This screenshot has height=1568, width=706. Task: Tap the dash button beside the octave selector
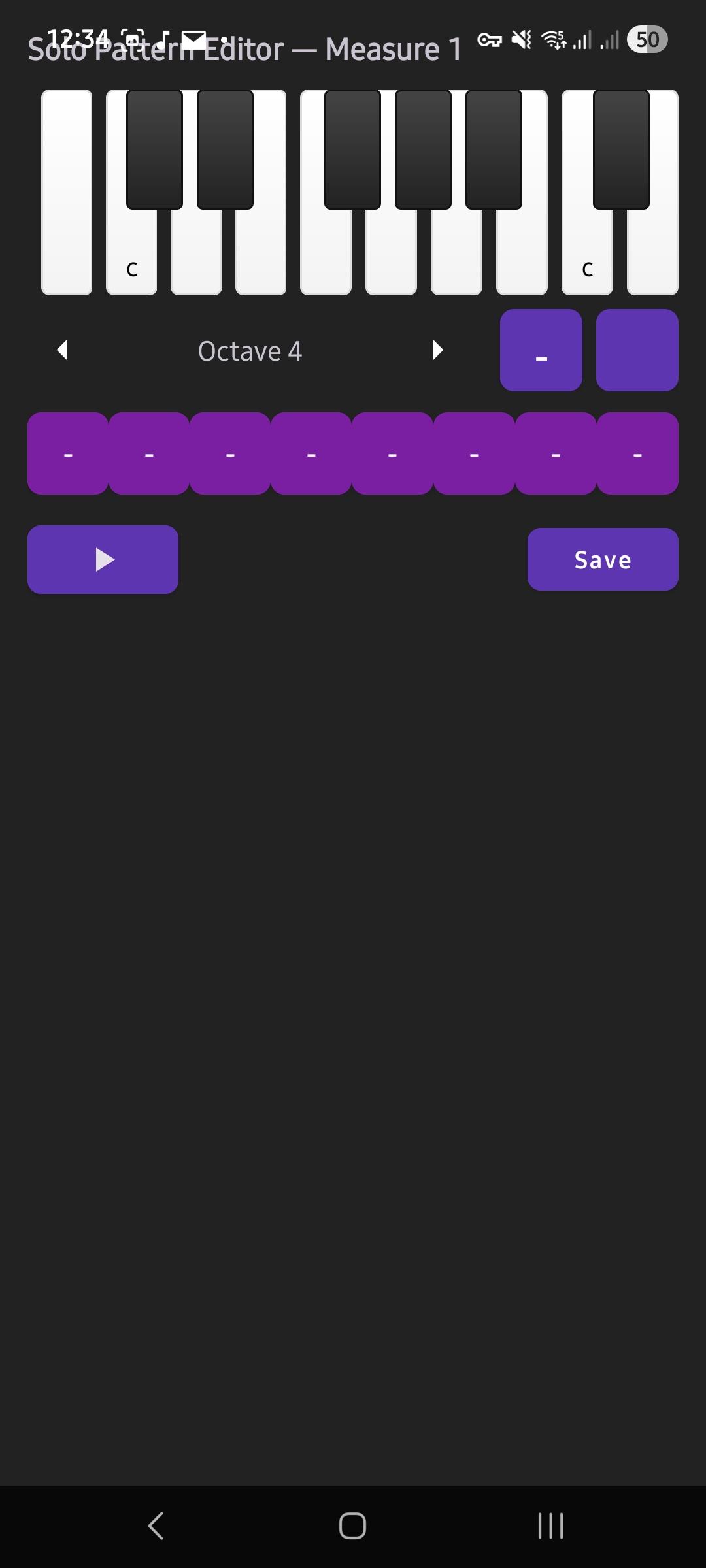coord(541,350)
